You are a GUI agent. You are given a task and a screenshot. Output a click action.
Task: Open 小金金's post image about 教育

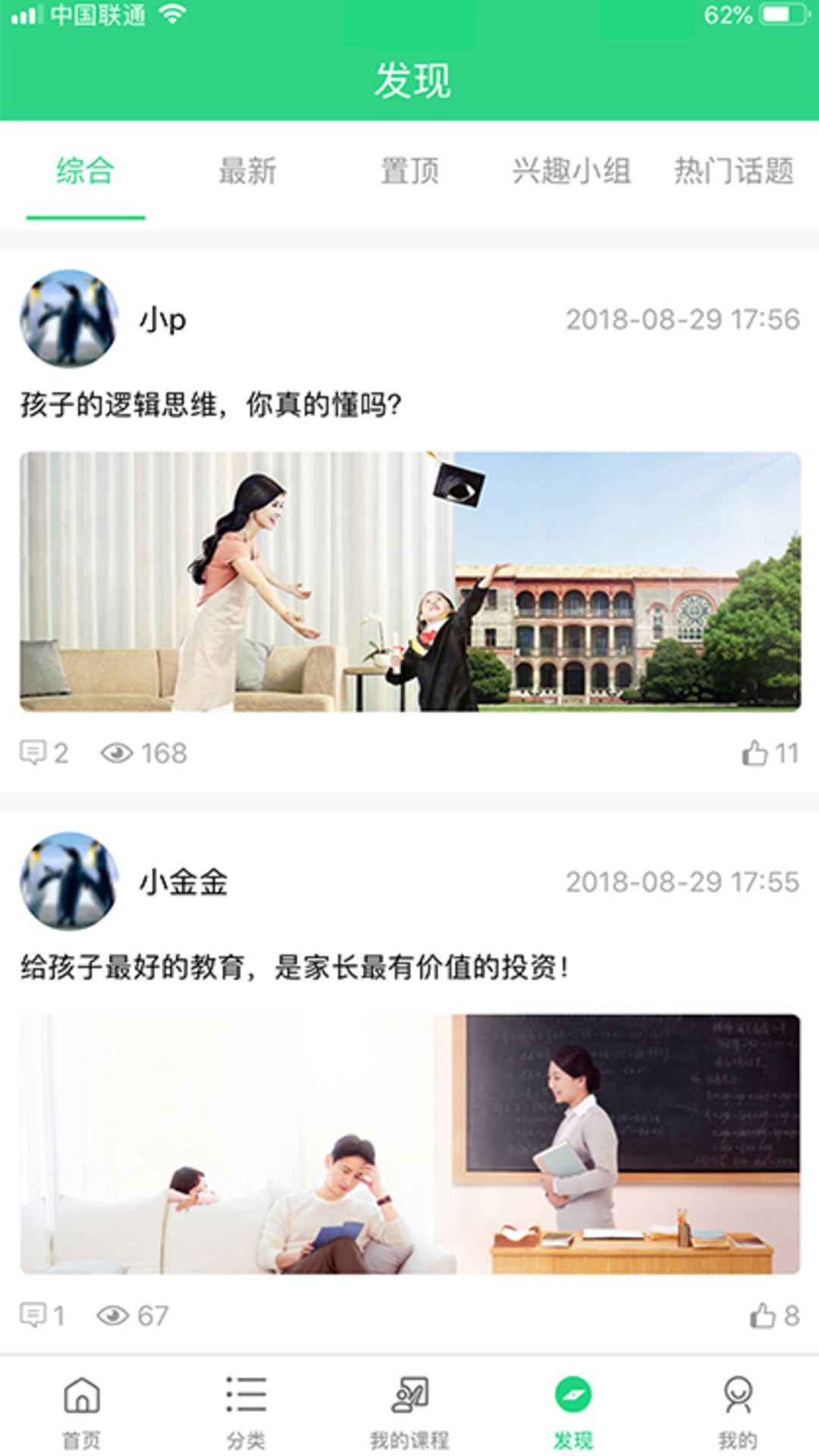pyautogui.click(x=409, y=1144)
